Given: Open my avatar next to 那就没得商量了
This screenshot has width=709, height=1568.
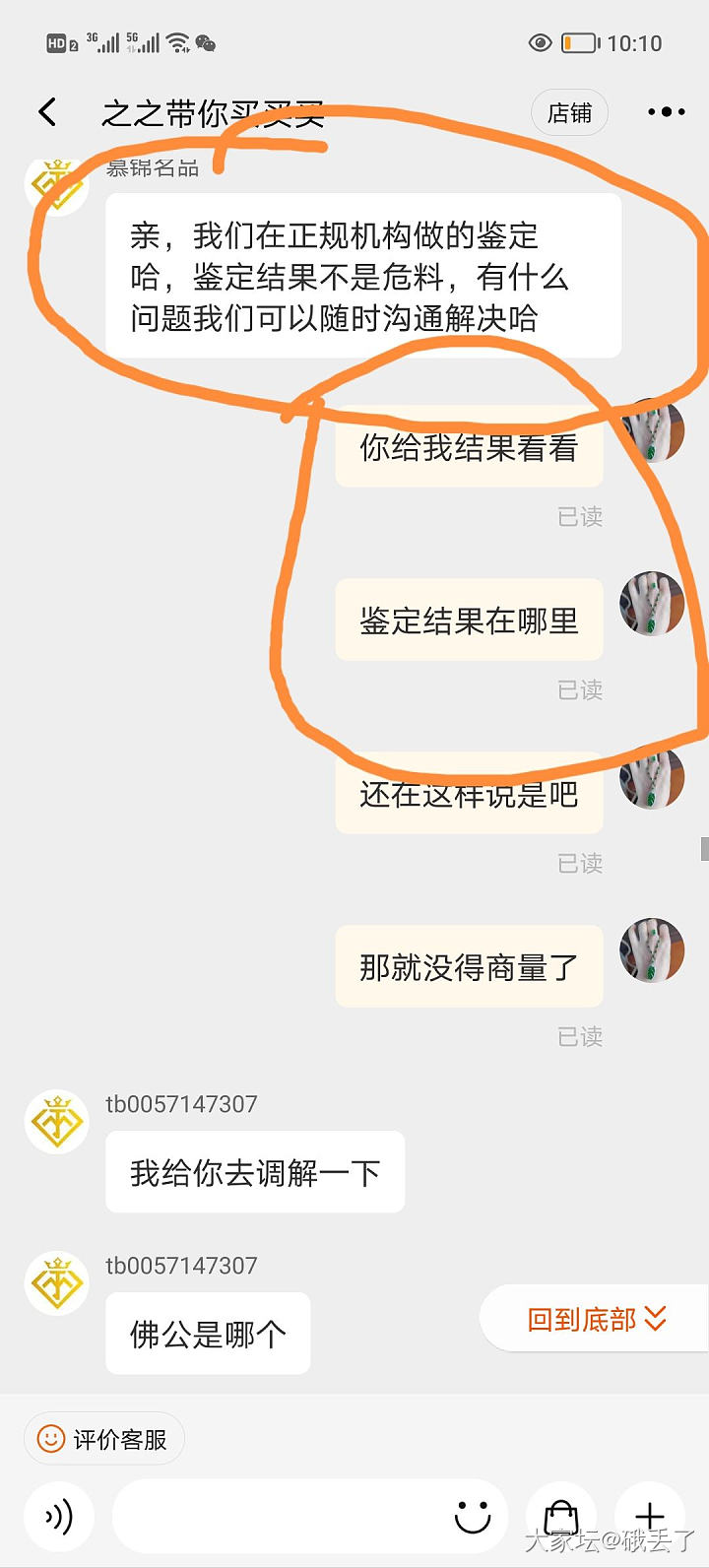Looking at the screenshot, I should 651,950.
